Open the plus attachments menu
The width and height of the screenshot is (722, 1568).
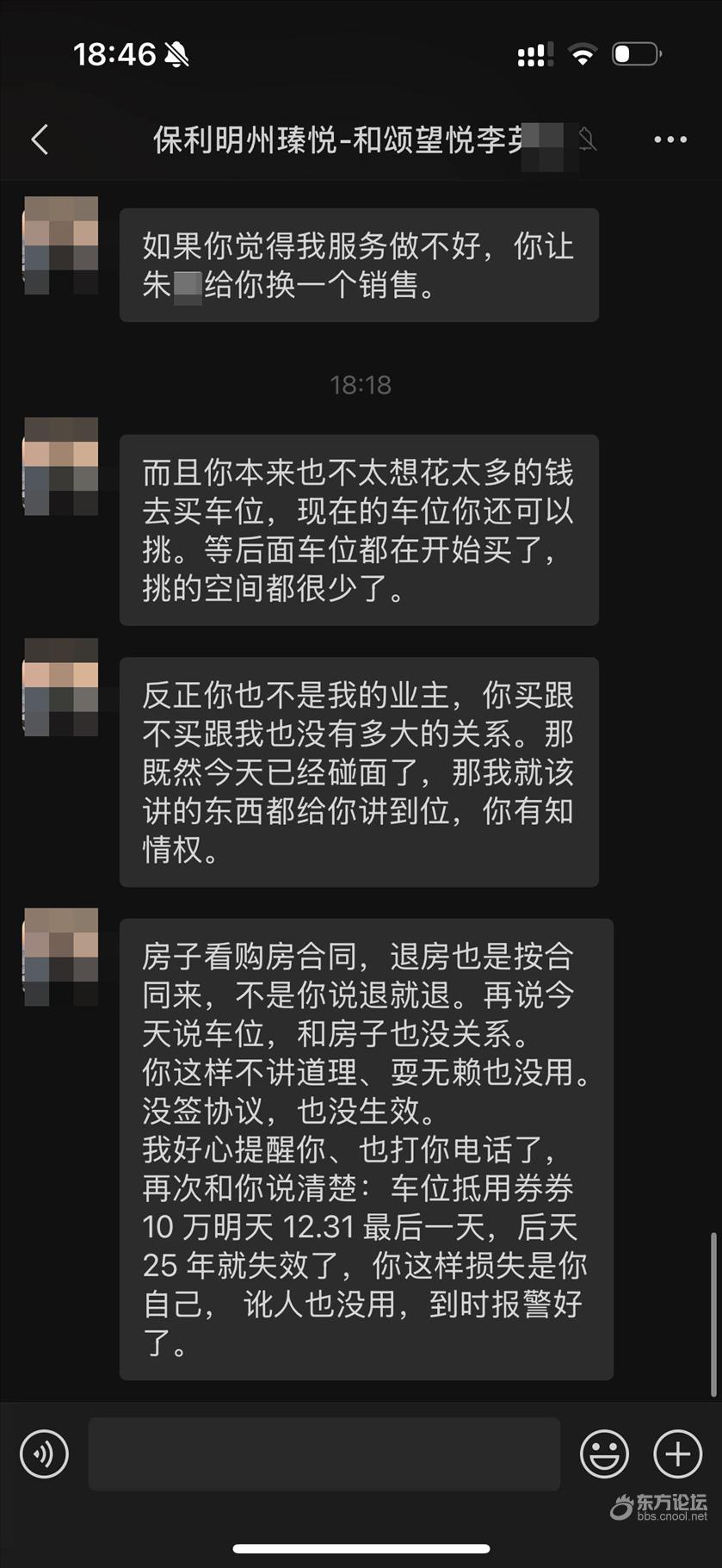(x=677, y=1454)
